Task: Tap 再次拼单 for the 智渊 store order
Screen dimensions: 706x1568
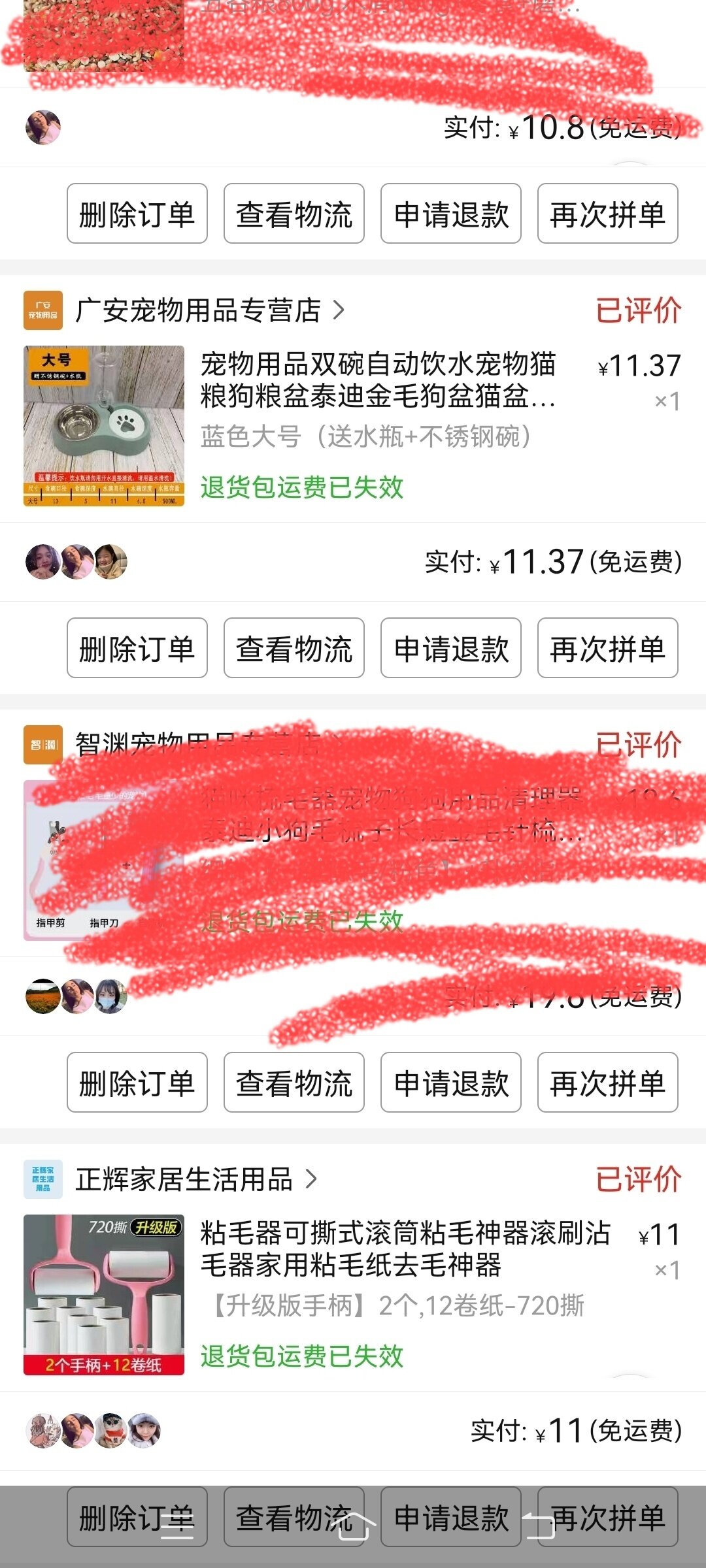Action: point(607,1083)
